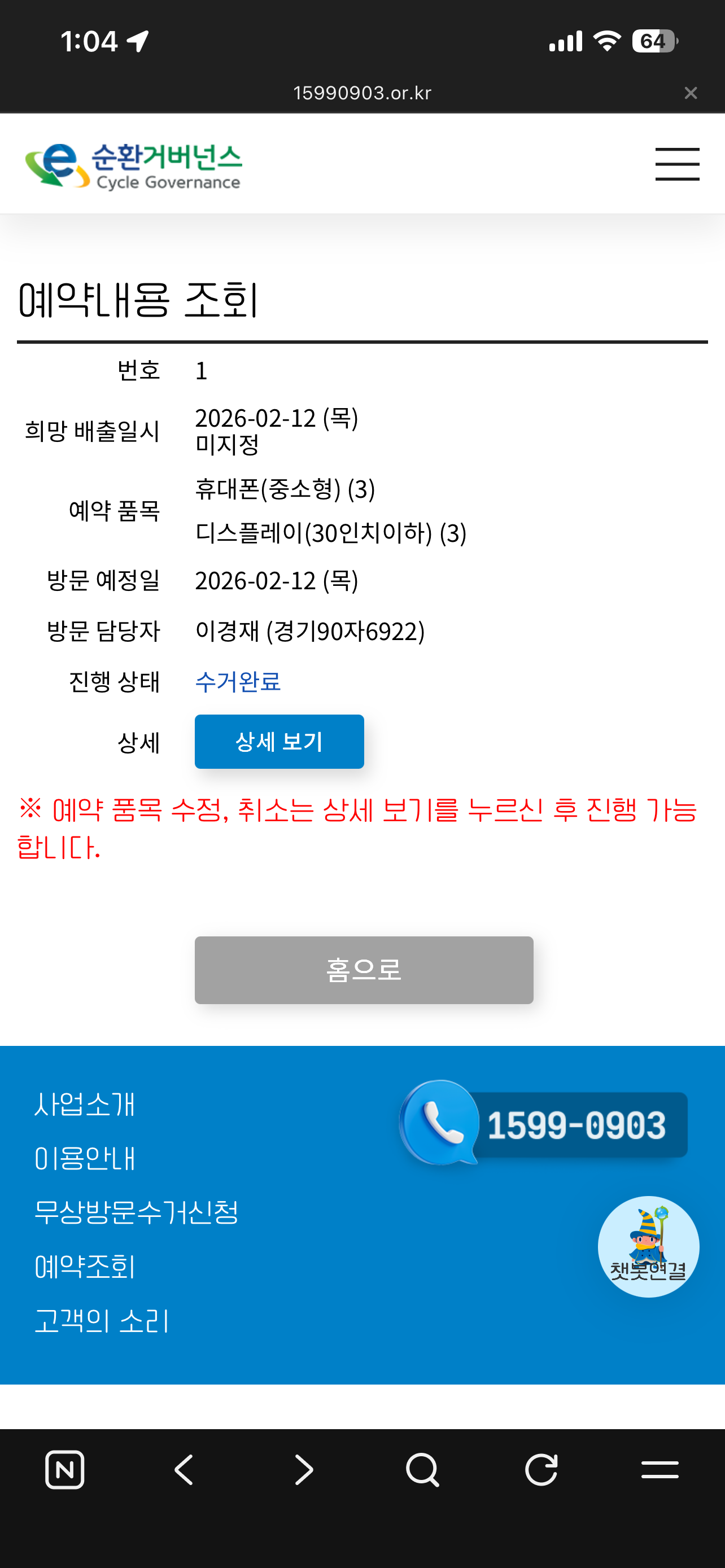Go back with the browser back arrow
This screenshot has width=725, height=1568.
[184, 1470]
